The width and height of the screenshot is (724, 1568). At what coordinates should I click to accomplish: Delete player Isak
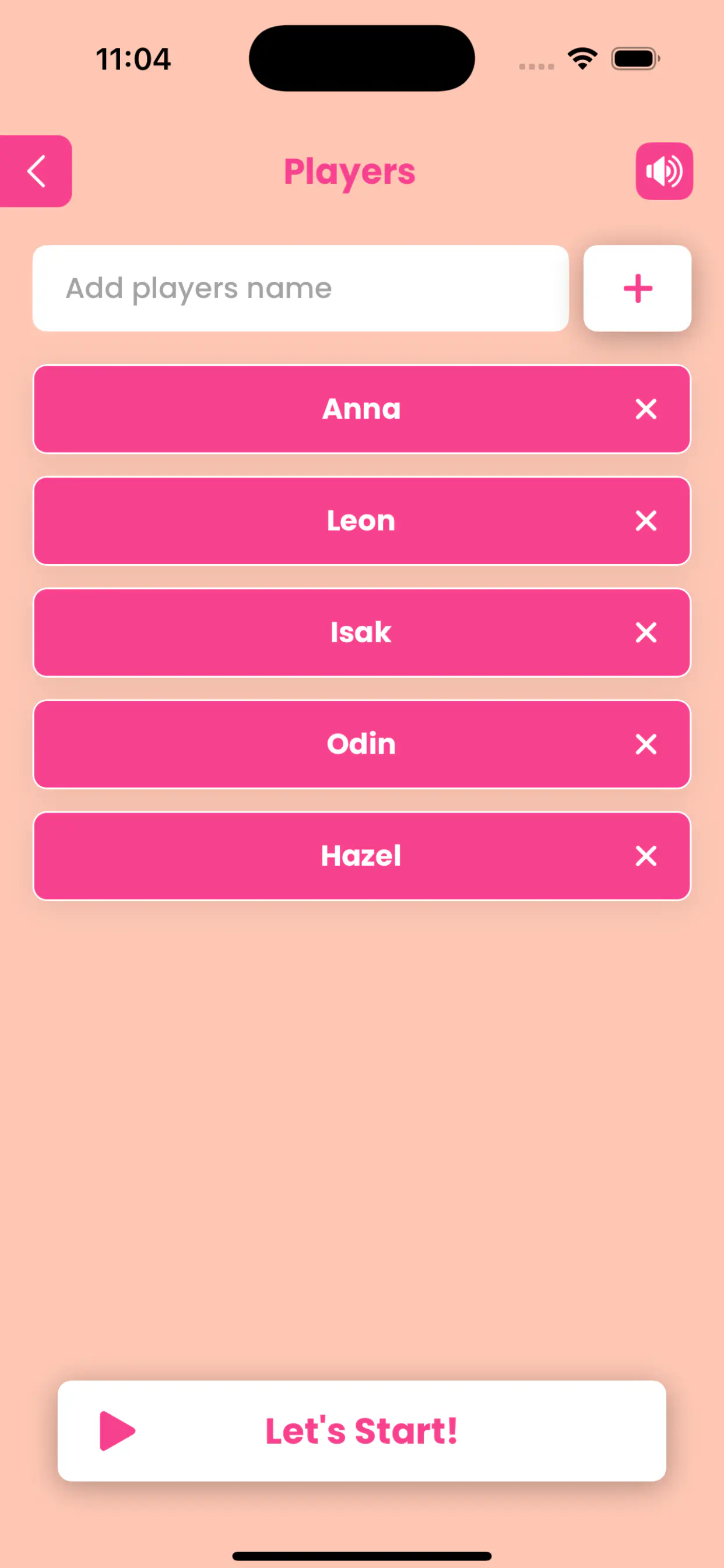(645, 632)
